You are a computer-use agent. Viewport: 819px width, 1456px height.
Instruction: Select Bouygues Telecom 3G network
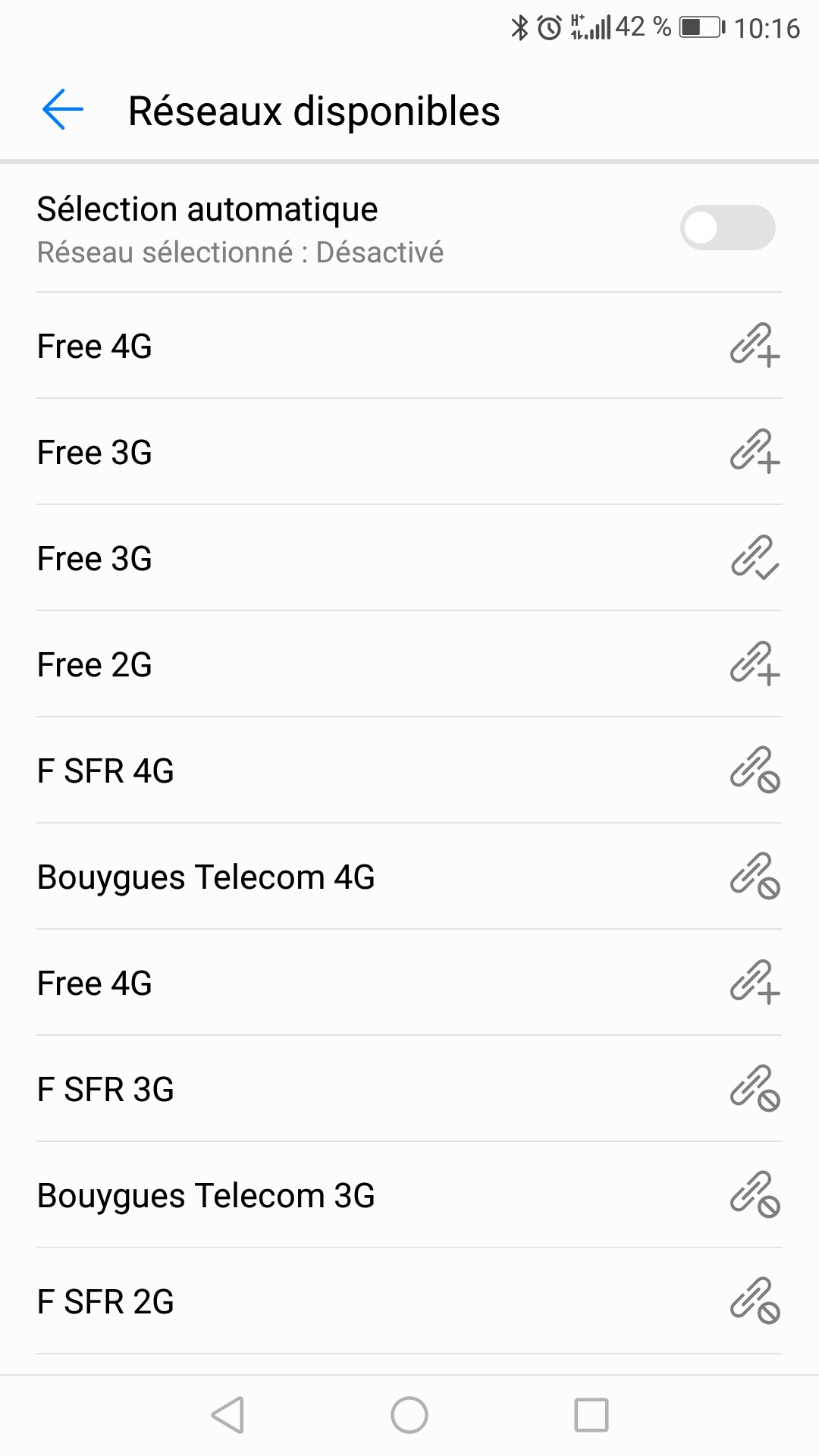point(409,1195)
